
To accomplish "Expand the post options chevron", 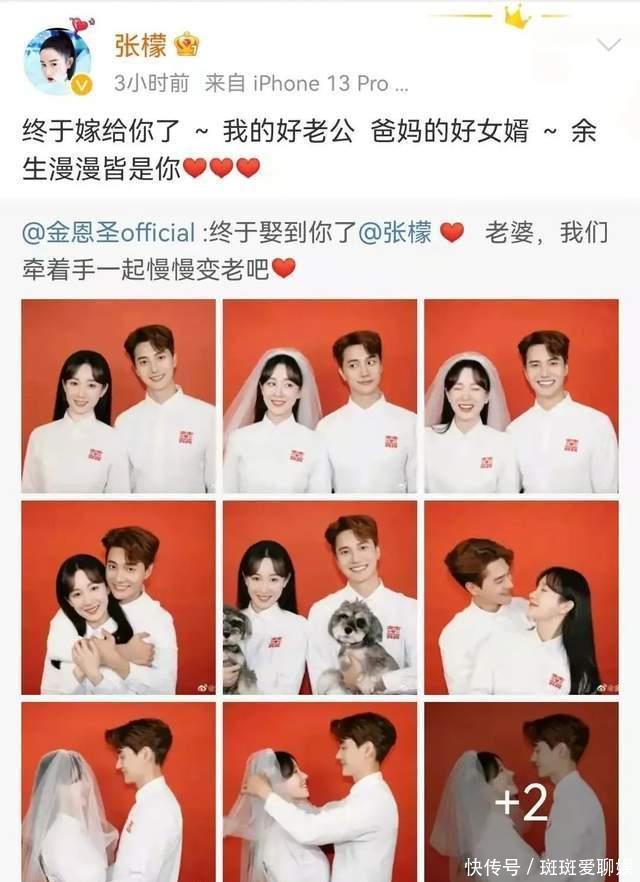I will click(608, 45).
